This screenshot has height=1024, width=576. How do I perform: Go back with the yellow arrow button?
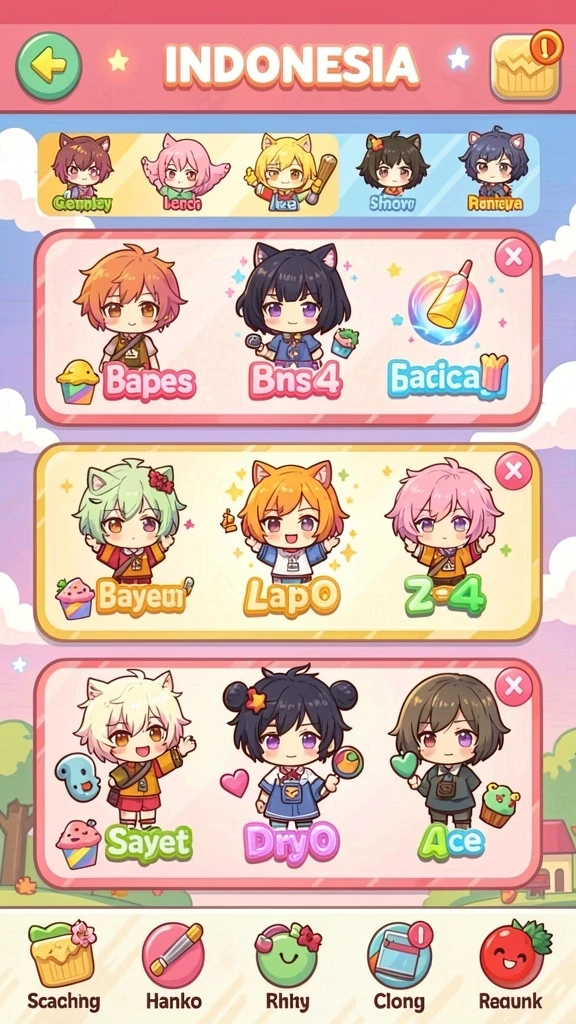pyautogui.click(x=49, y=65)
